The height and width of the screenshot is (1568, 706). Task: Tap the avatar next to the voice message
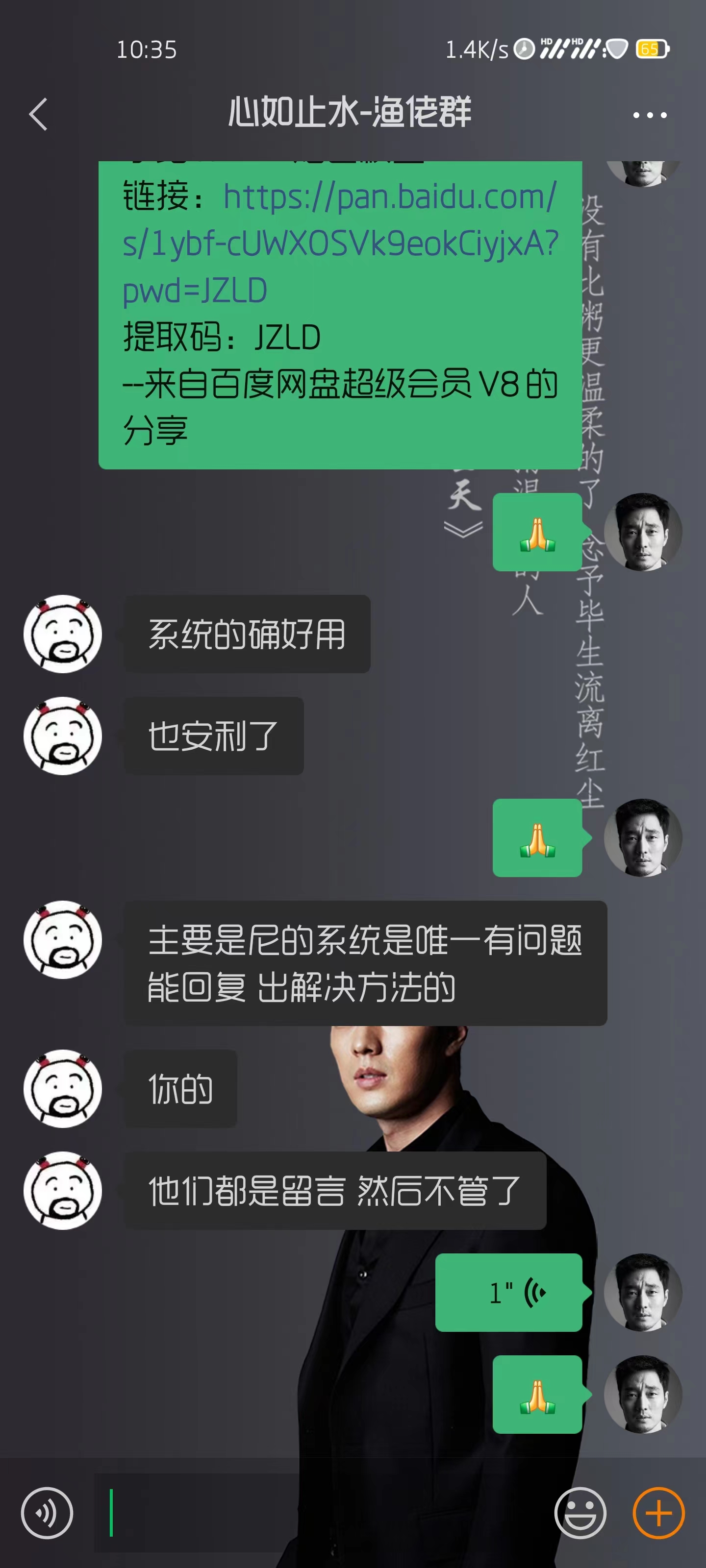643,1292
